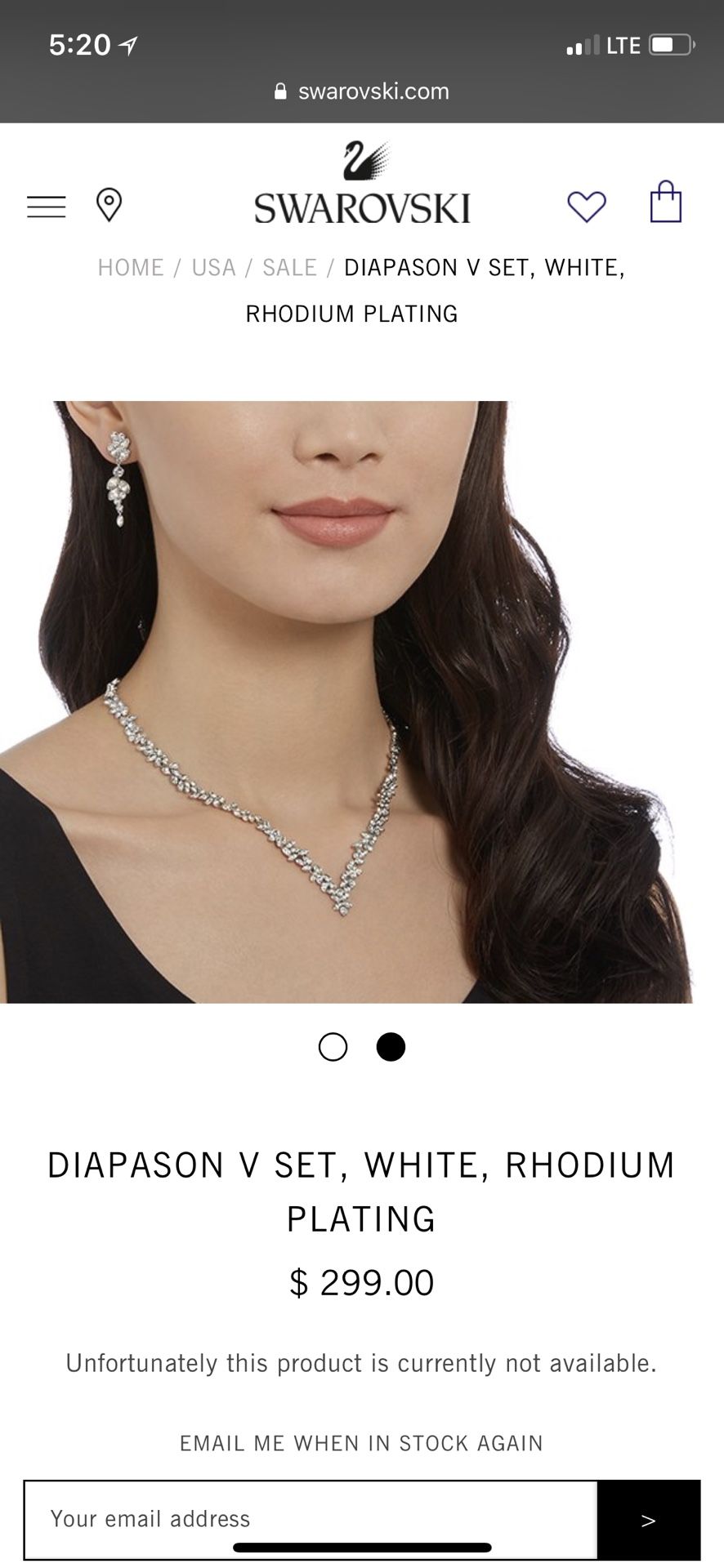Tap the USA breadcrumb link
724x1568 pixels.
coord(213,267)
